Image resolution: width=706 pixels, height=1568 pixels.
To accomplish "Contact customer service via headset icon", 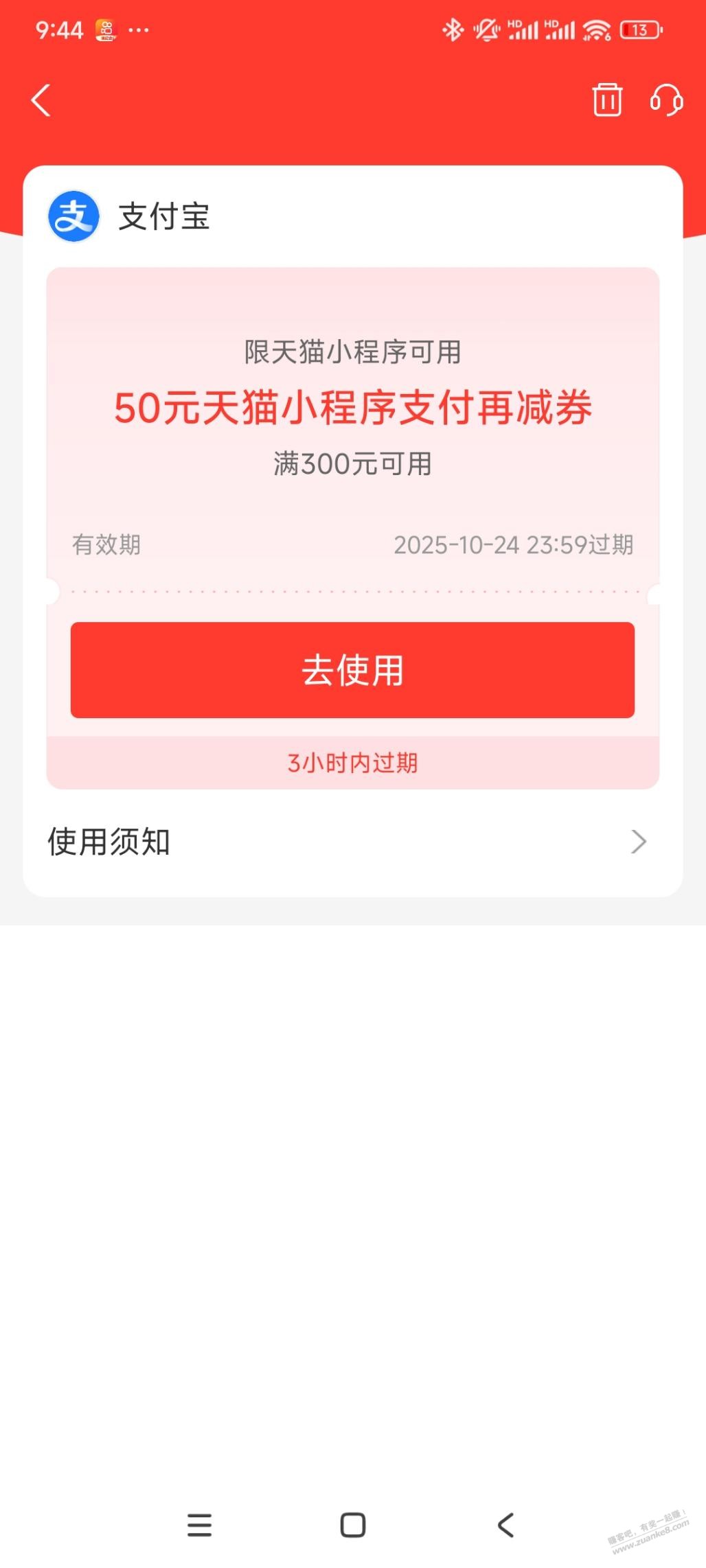I will pyautogui.click(x=665, y=100).
